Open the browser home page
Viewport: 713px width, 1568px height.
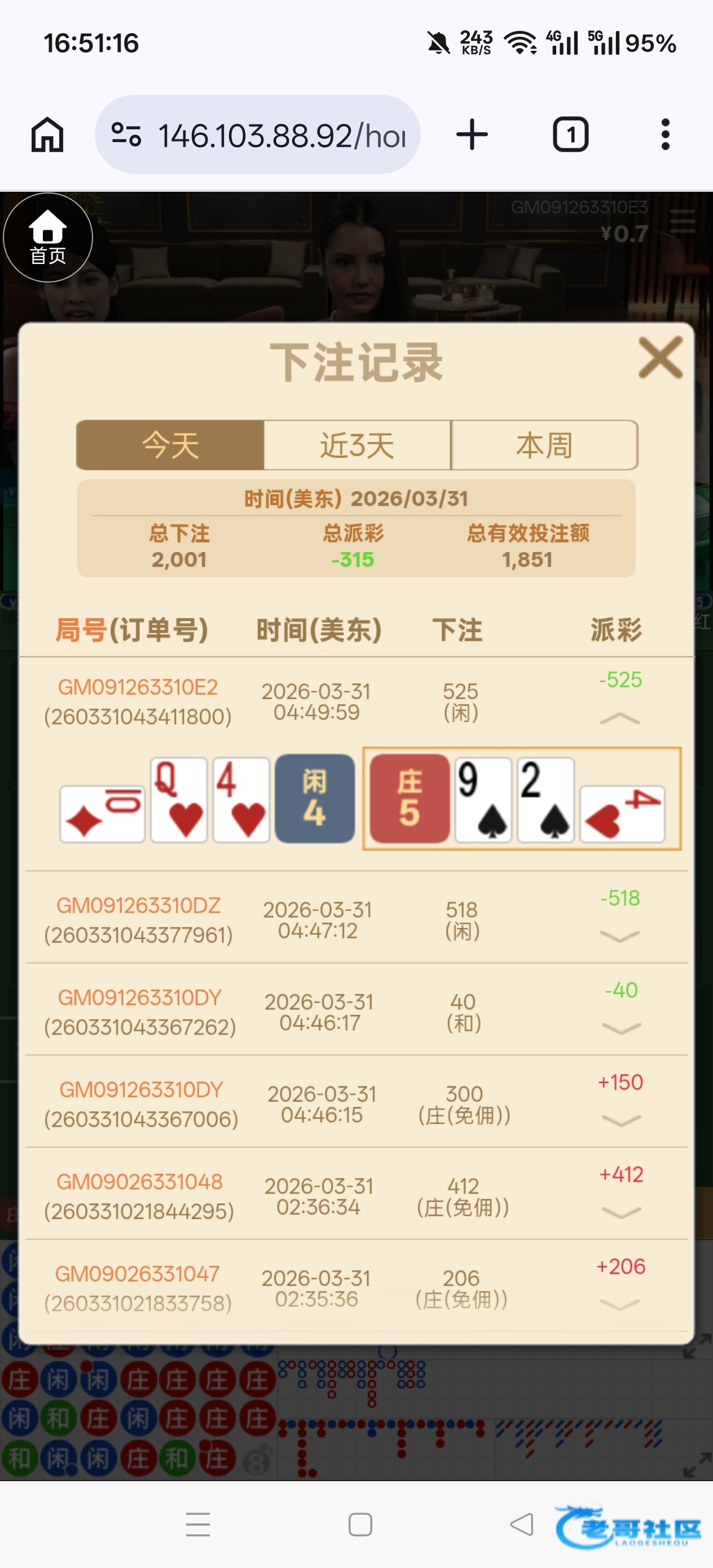47,135
